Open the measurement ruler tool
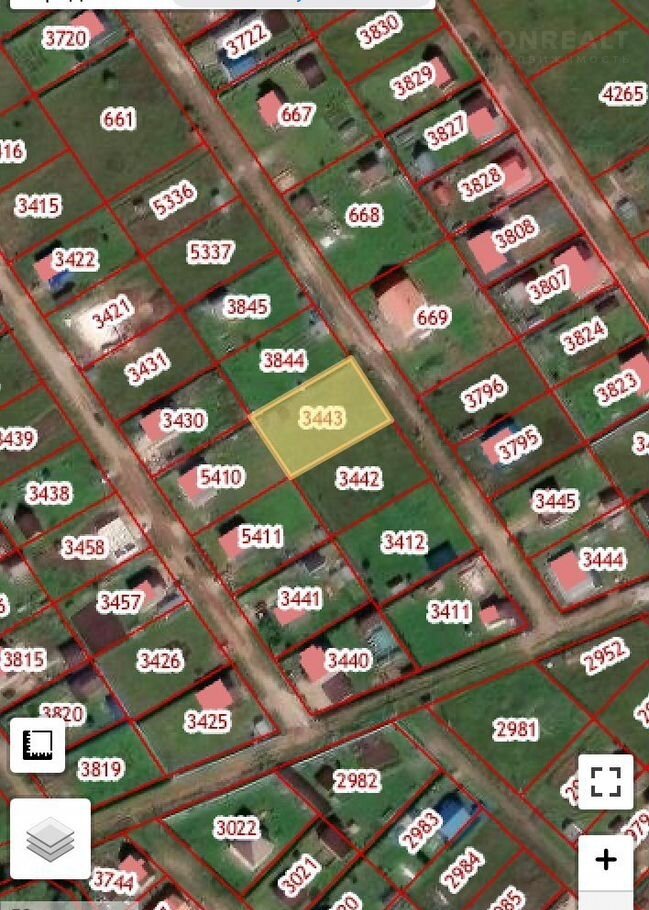649x910 pixels. 38,745
